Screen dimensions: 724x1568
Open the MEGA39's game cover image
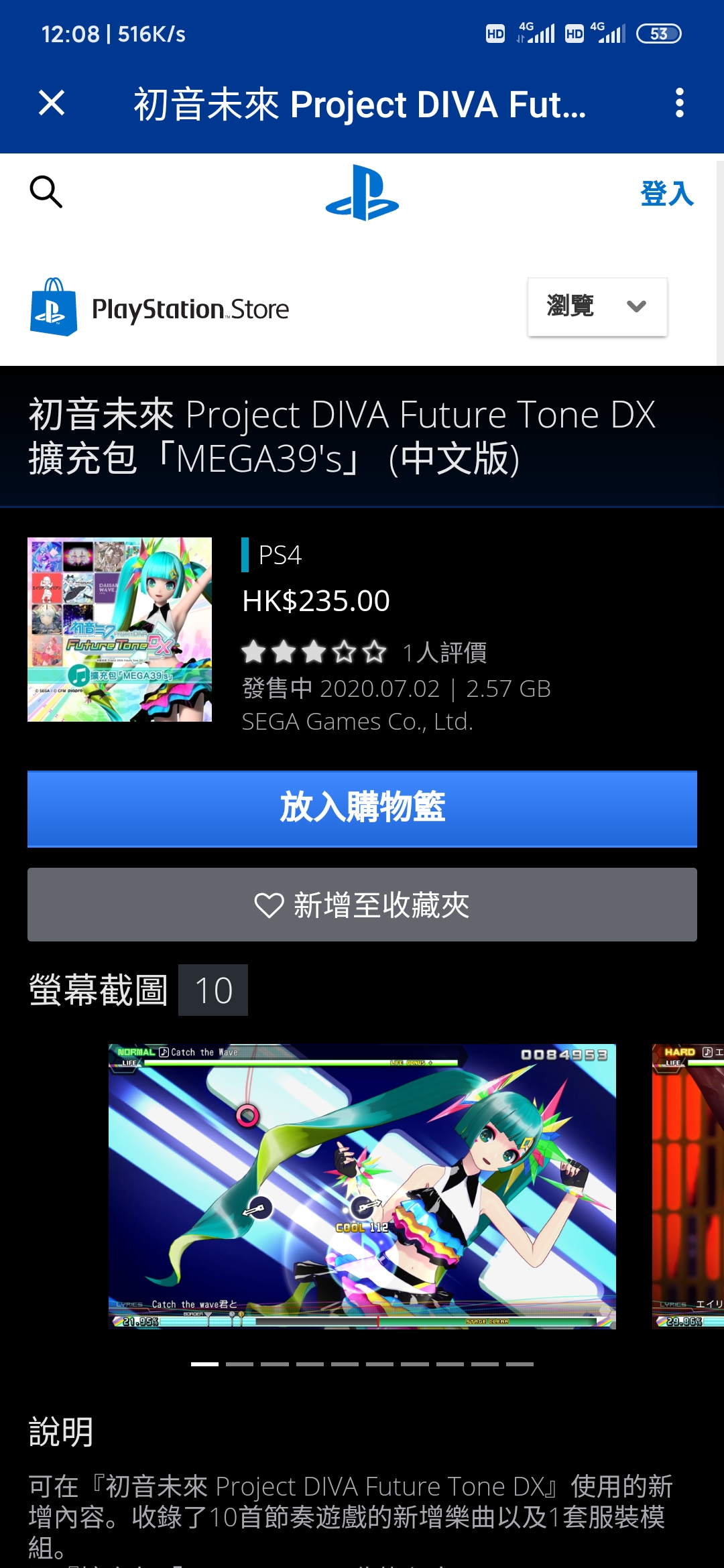pyautogui.click(x=119, y=629)
